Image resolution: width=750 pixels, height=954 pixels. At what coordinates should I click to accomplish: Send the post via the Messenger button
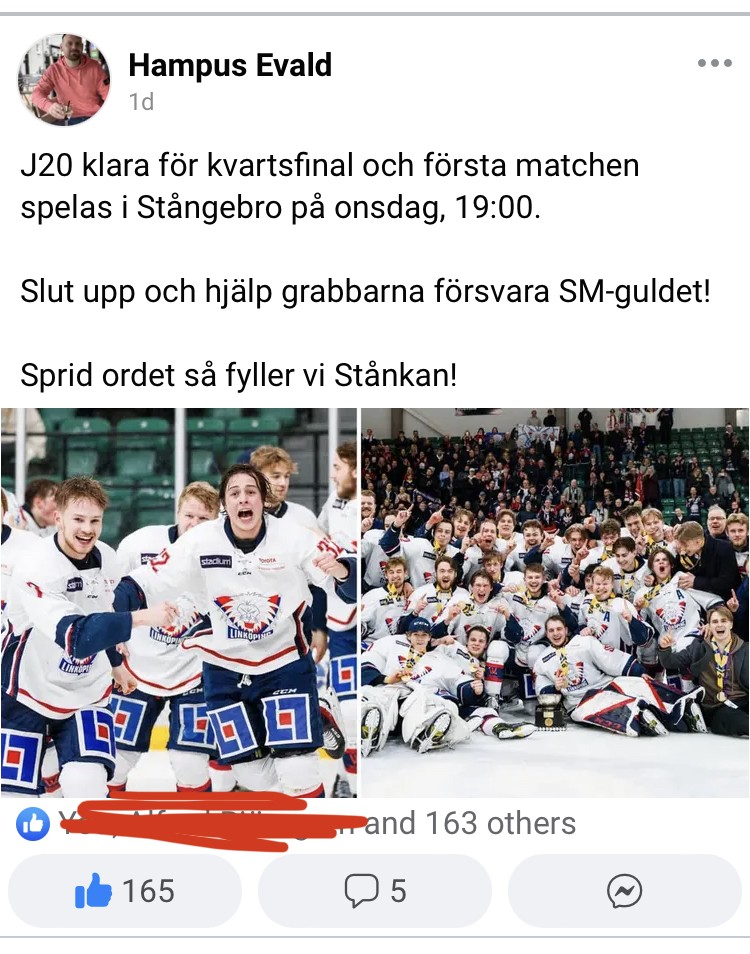coord(624,890)
